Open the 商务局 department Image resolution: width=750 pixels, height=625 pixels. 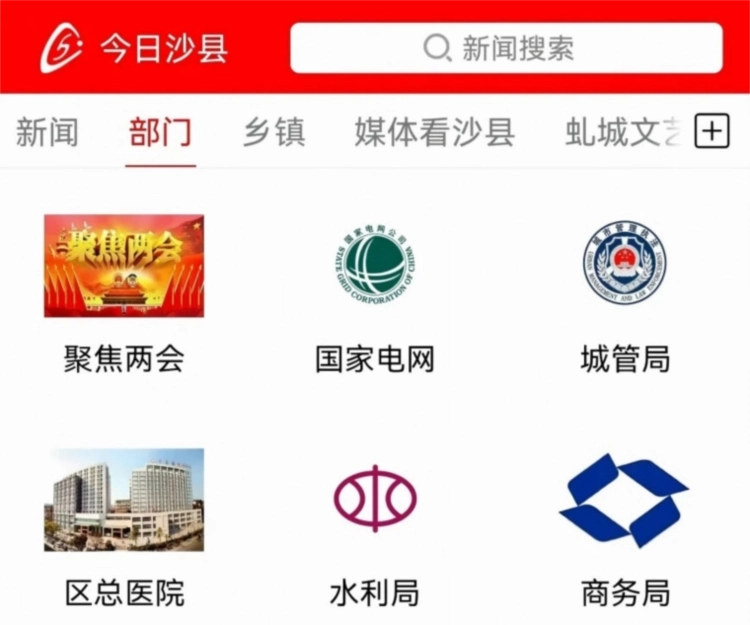click(625, 527)
